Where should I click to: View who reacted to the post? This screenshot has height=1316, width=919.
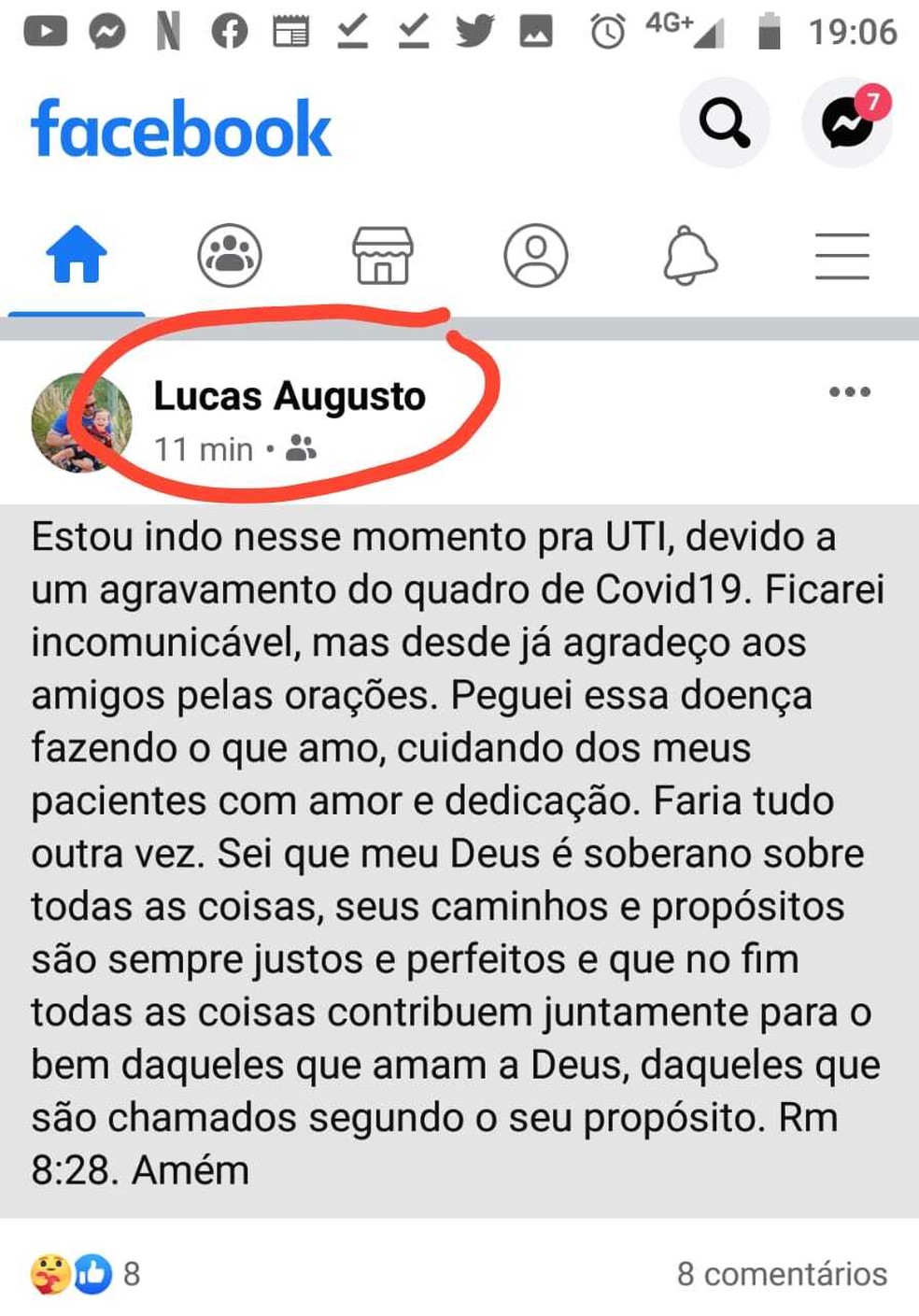point(86,1274)
